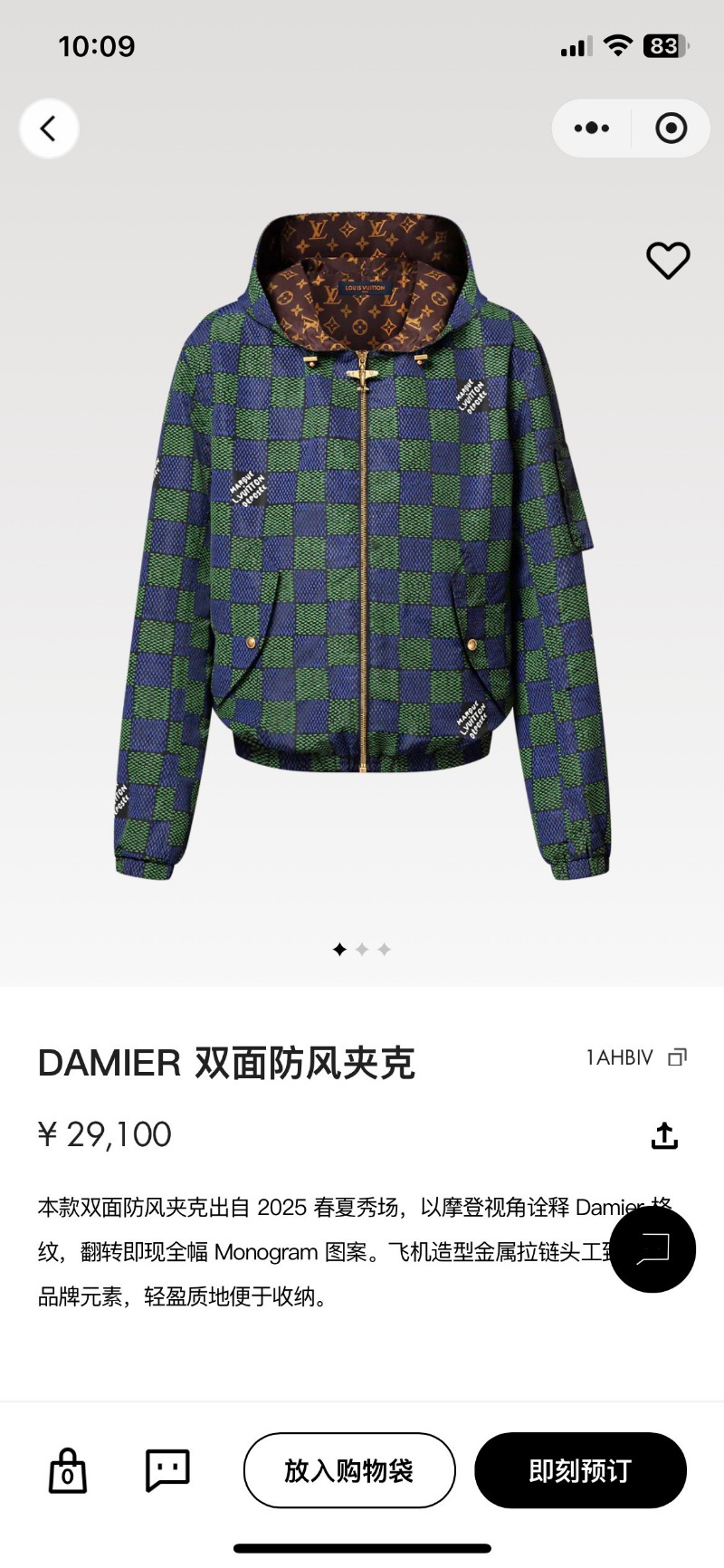The image size is (724, 1568).
Task: Tap 即刻预订 to pre-order now
Action: tap(580, 1471)
